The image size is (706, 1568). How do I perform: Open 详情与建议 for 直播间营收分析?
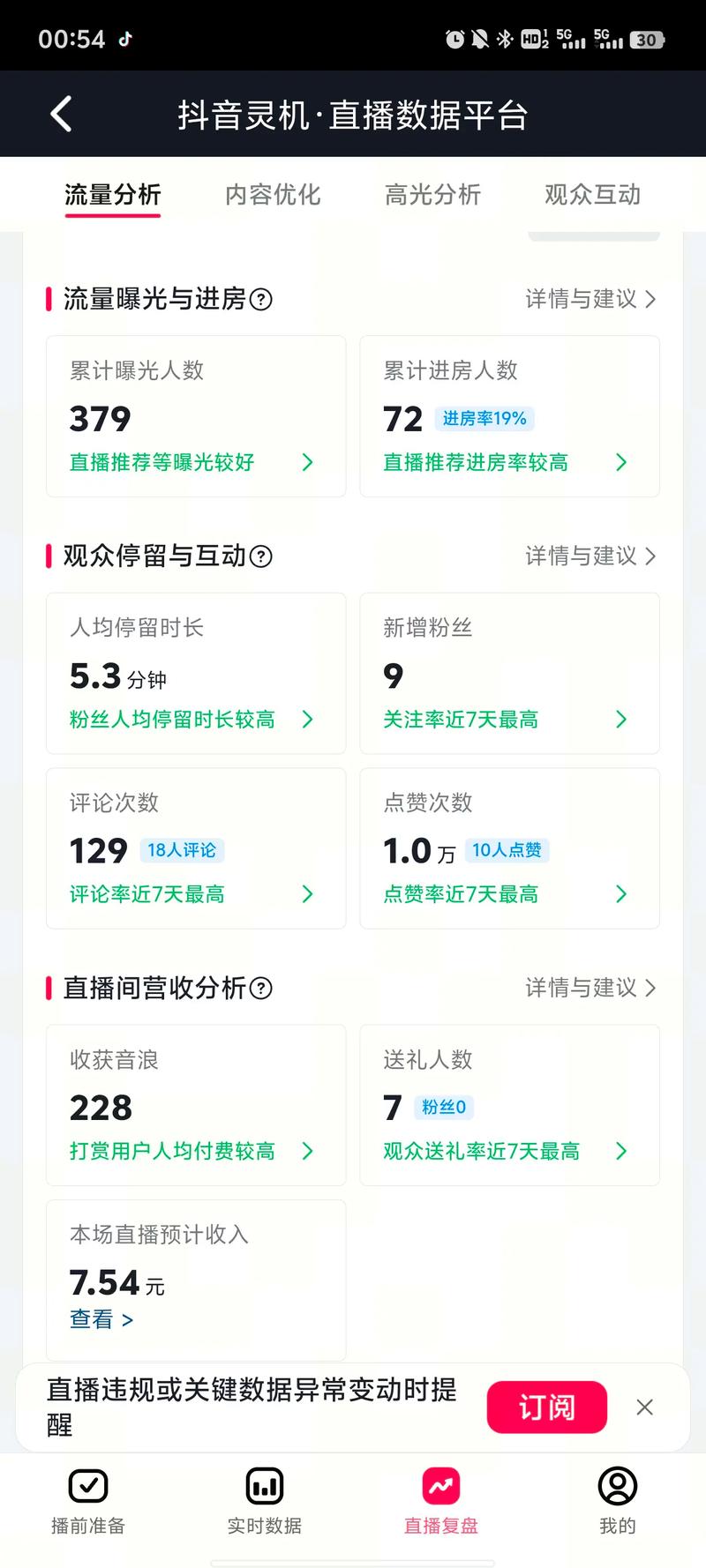point(590,988)
